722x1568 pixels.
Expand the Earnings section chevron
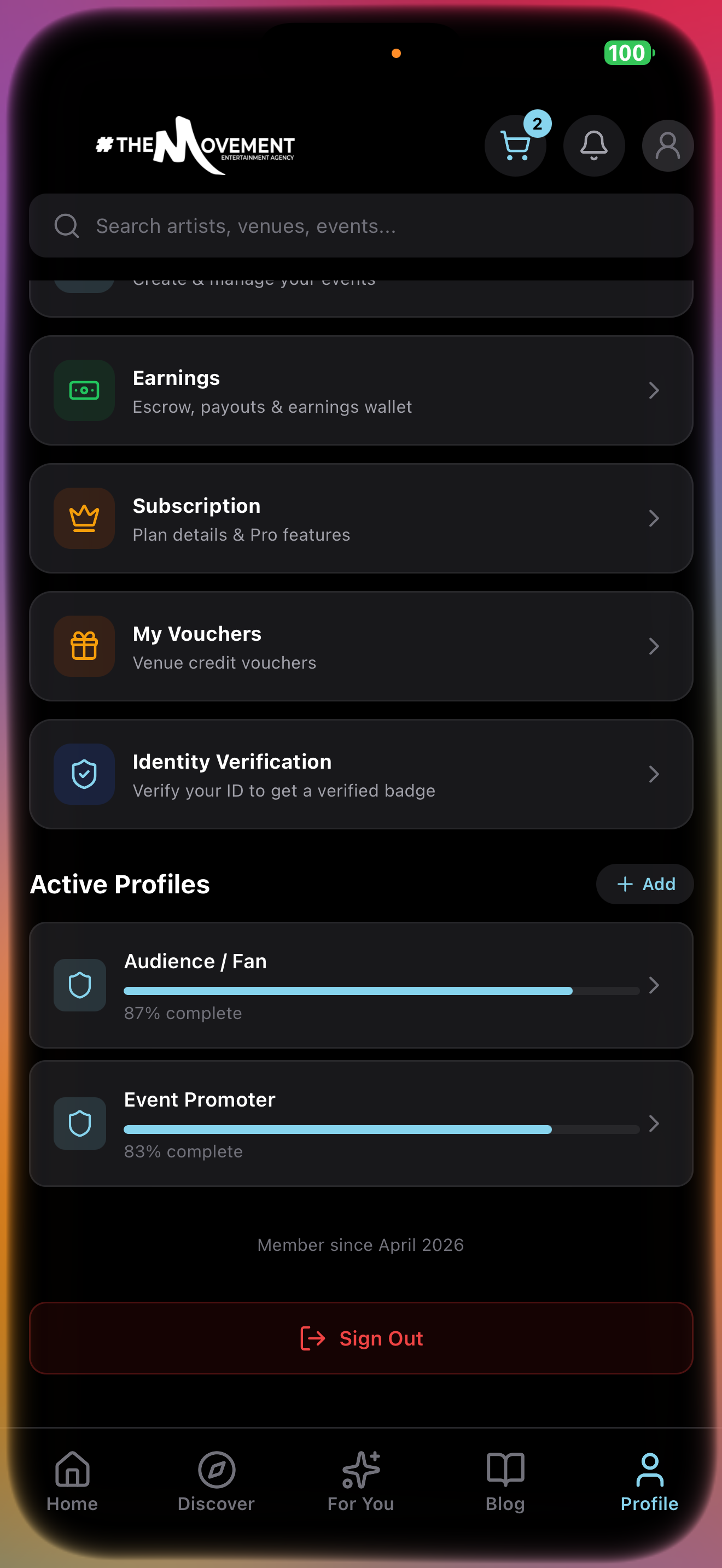pos(654,390)
